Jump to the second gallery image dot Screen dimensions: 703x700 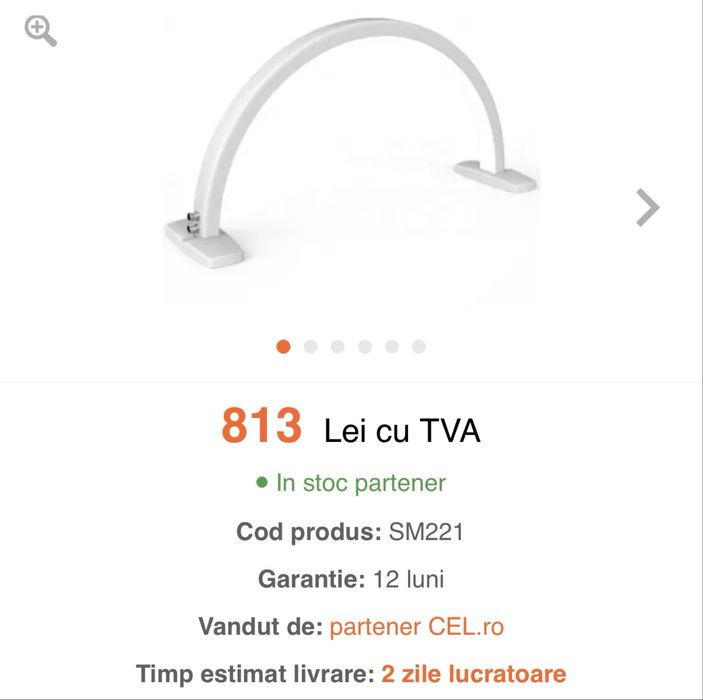[x=311, y=347]
